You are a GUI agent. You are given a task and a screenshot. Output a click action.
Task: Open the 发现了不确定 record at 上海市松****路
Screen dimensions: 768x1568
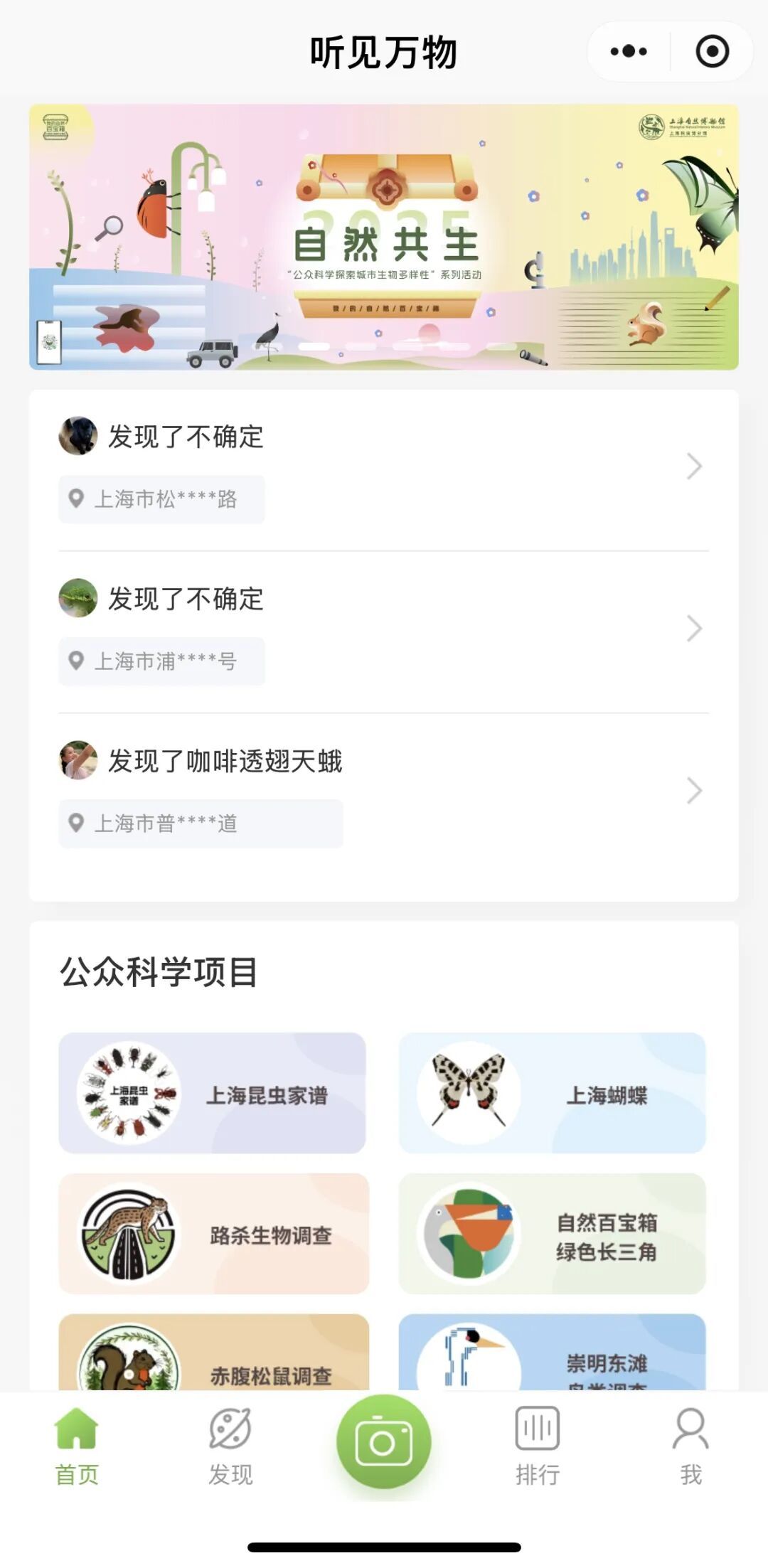[x=383, y=466]
